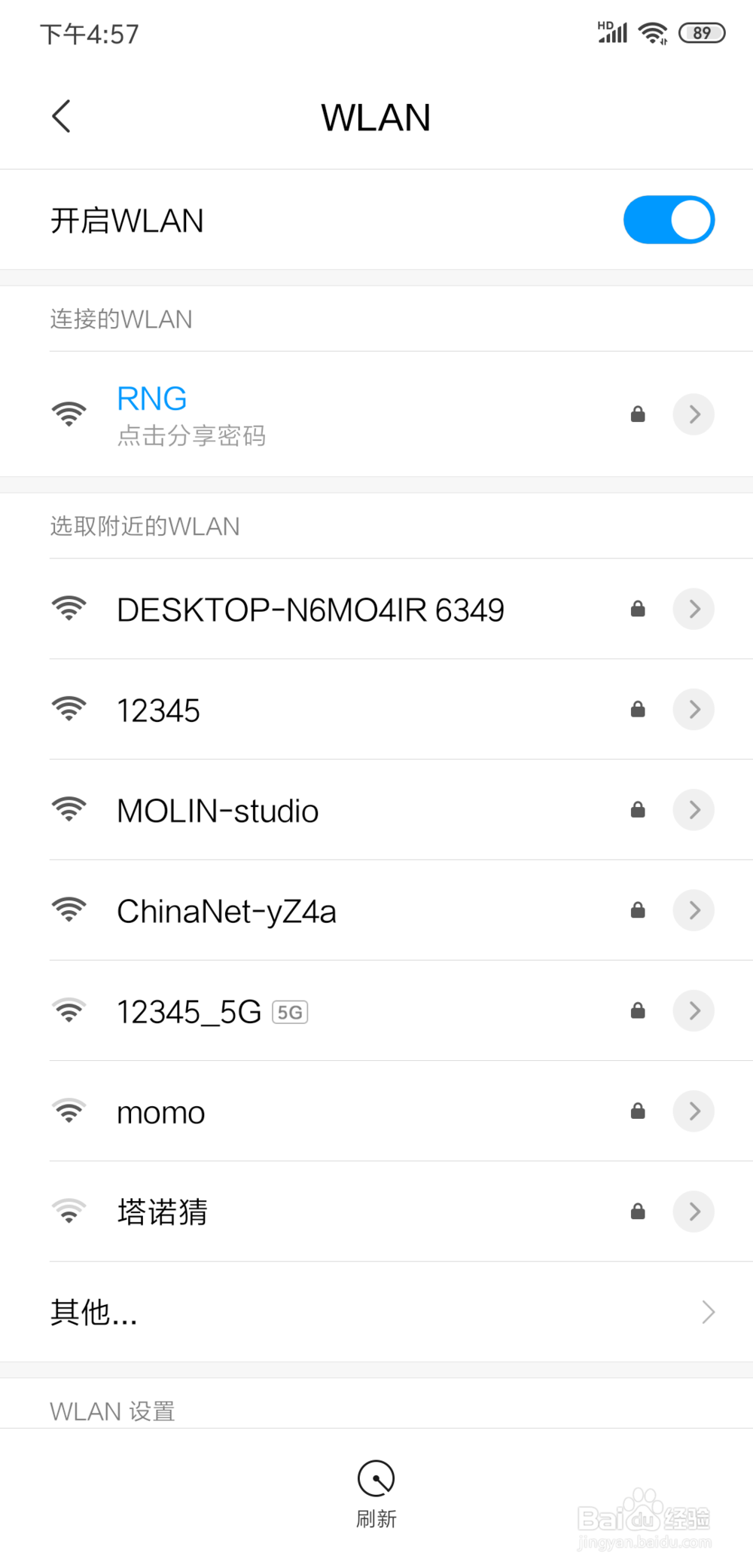View details arrow for momo
The image size is (753, 1568).
click(x=694, y=1111)
